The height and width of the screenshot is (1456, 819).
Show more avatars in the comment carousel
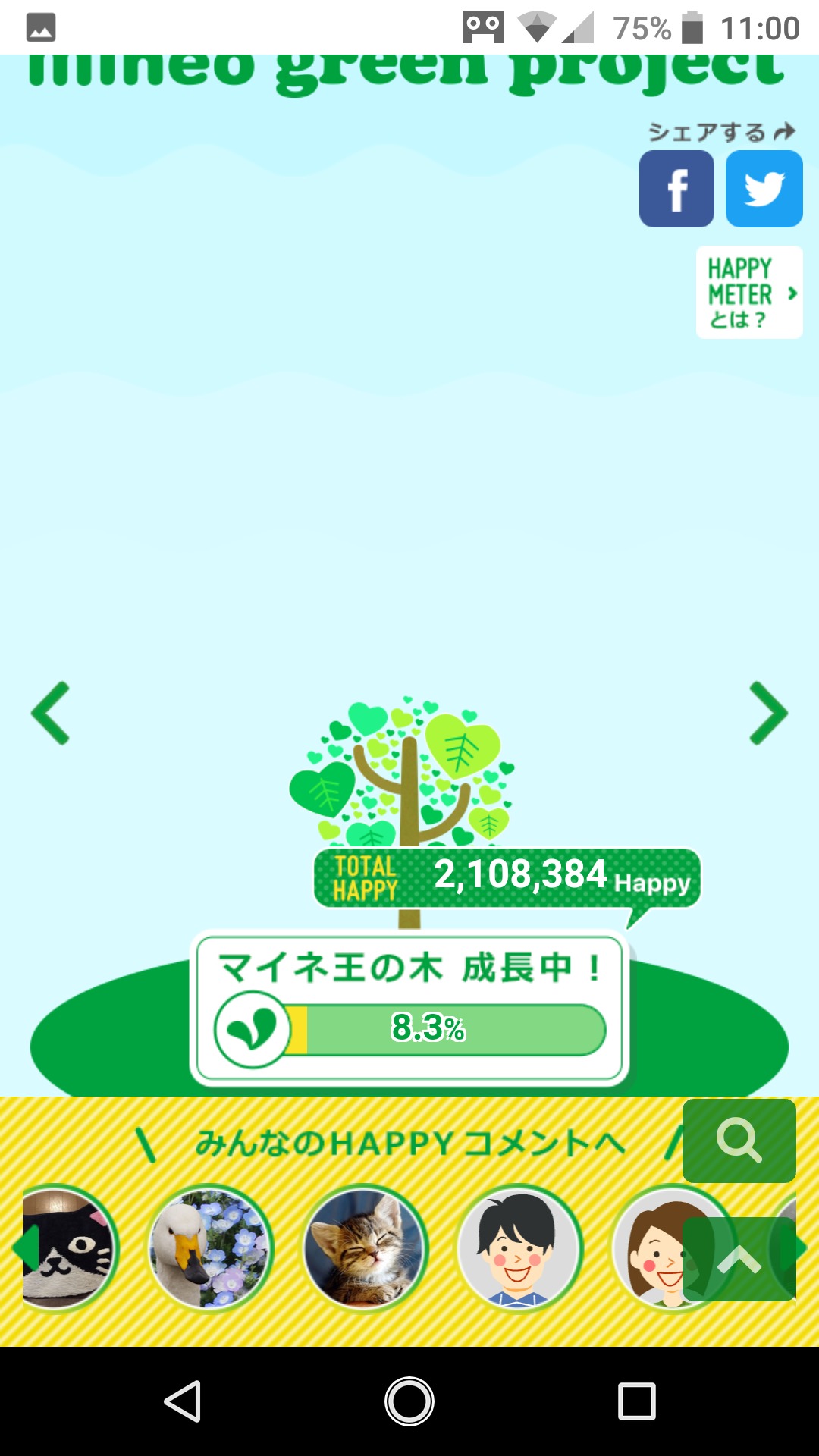[x=798, y=1248]
